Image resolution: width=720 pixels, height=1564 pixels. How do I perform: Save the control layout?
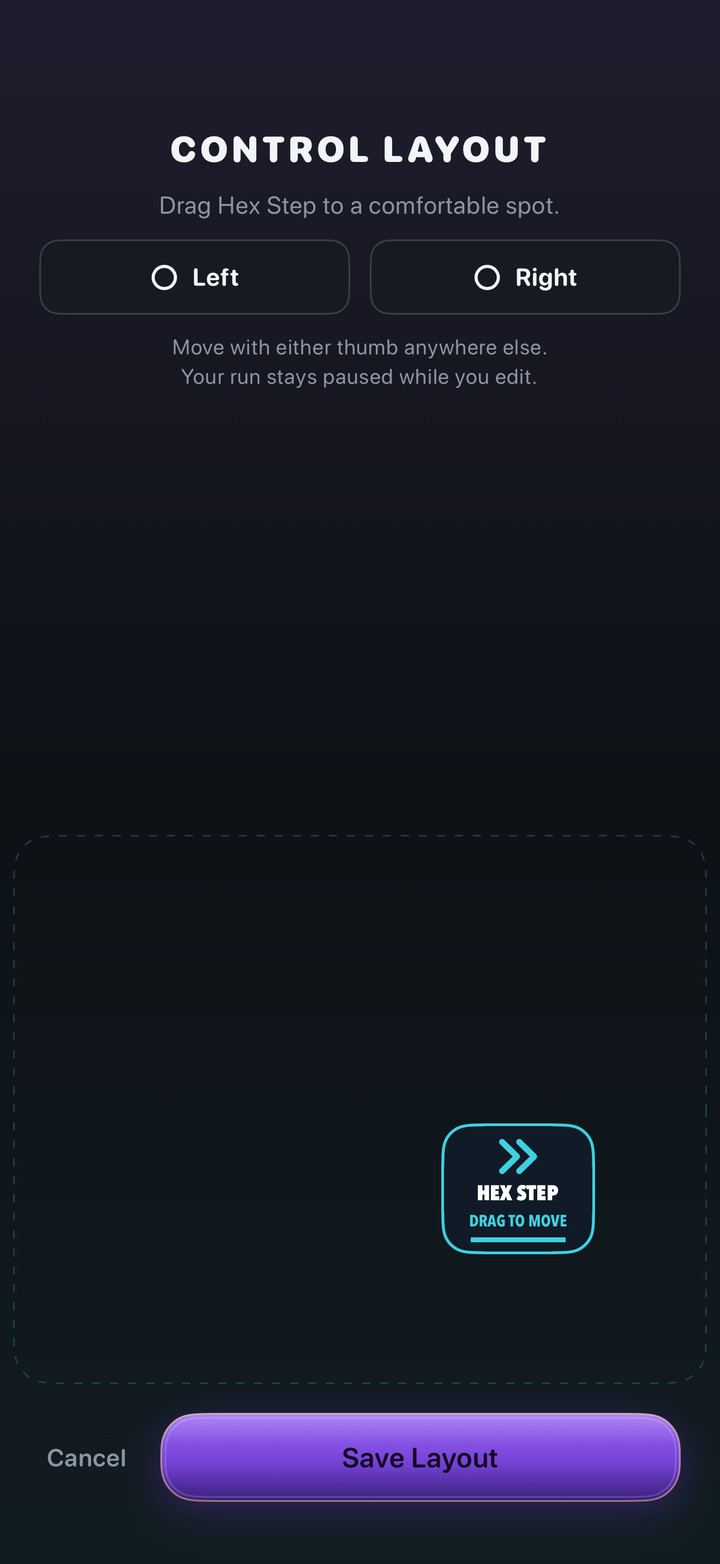420,1458
